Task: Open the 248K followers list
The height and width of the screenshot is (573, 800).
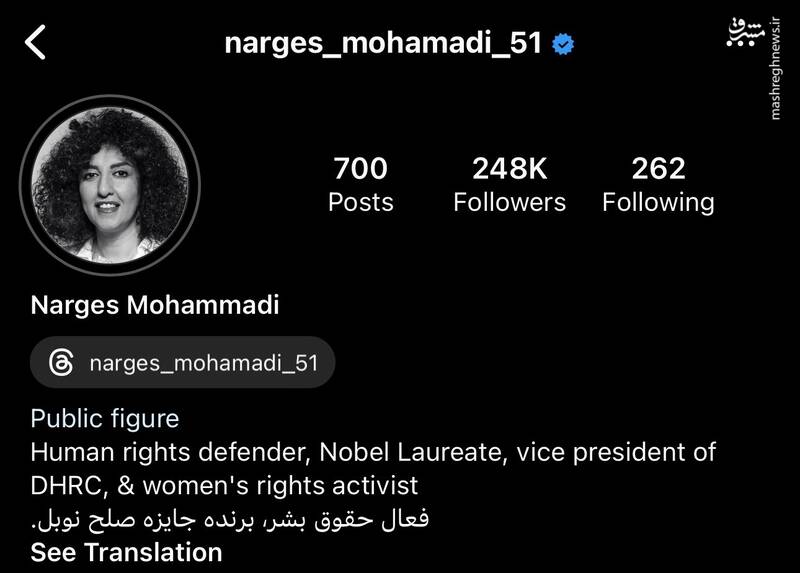Action: pos(509,184)
